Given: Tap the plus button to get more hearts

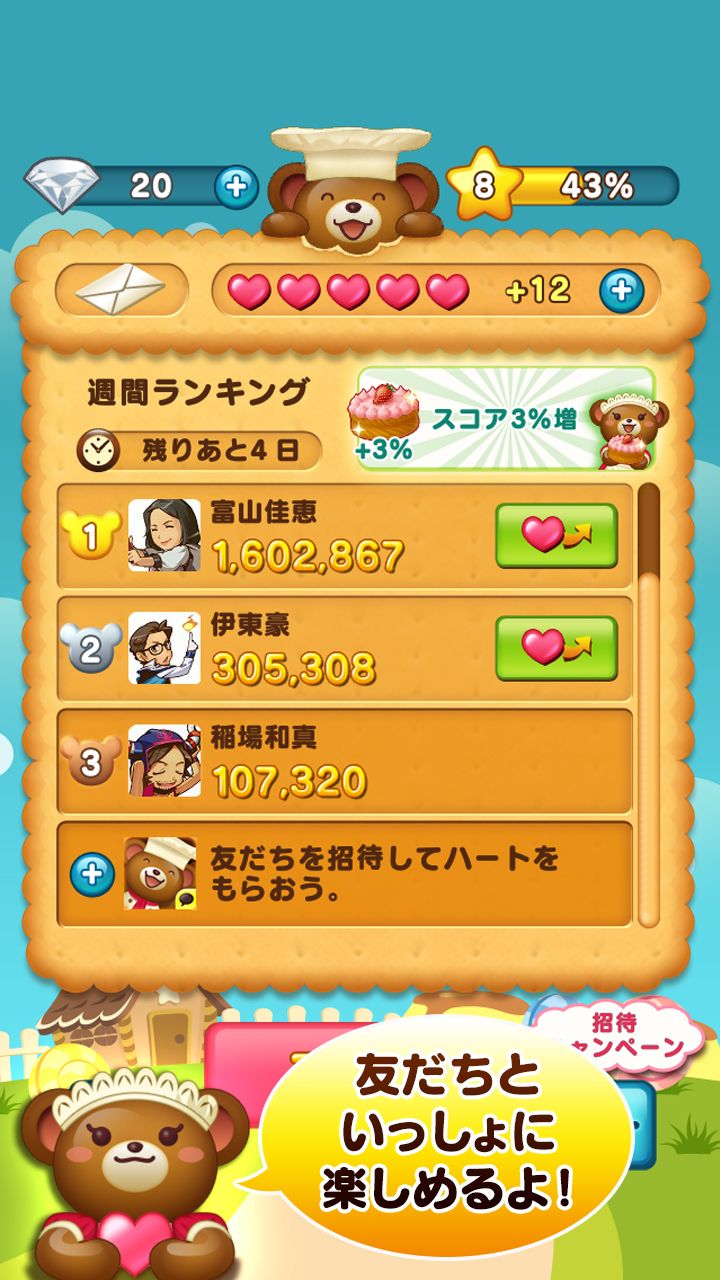Looking at the screenshot, I should (620, 290).
